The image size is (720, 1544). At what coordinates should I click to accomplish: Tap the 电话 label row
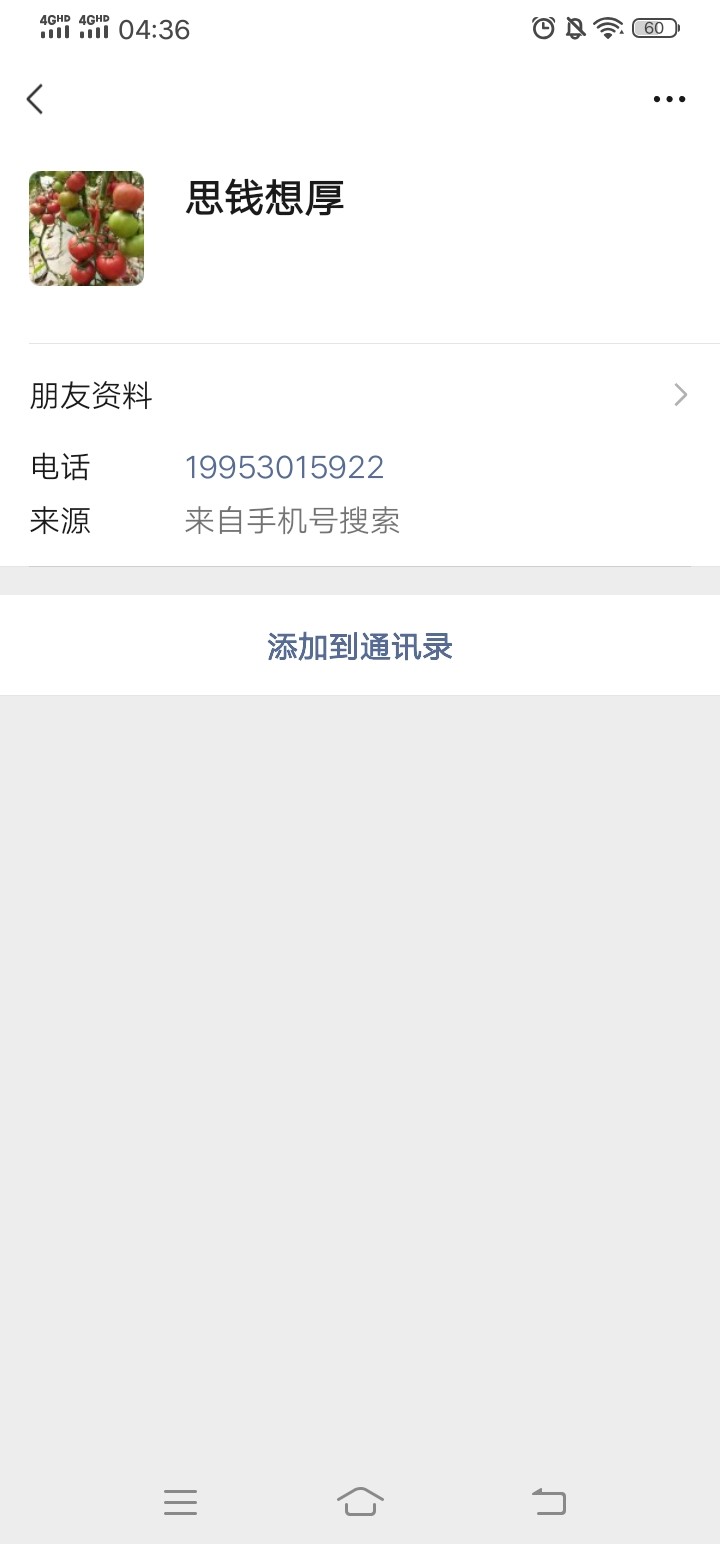click(60, 466)
